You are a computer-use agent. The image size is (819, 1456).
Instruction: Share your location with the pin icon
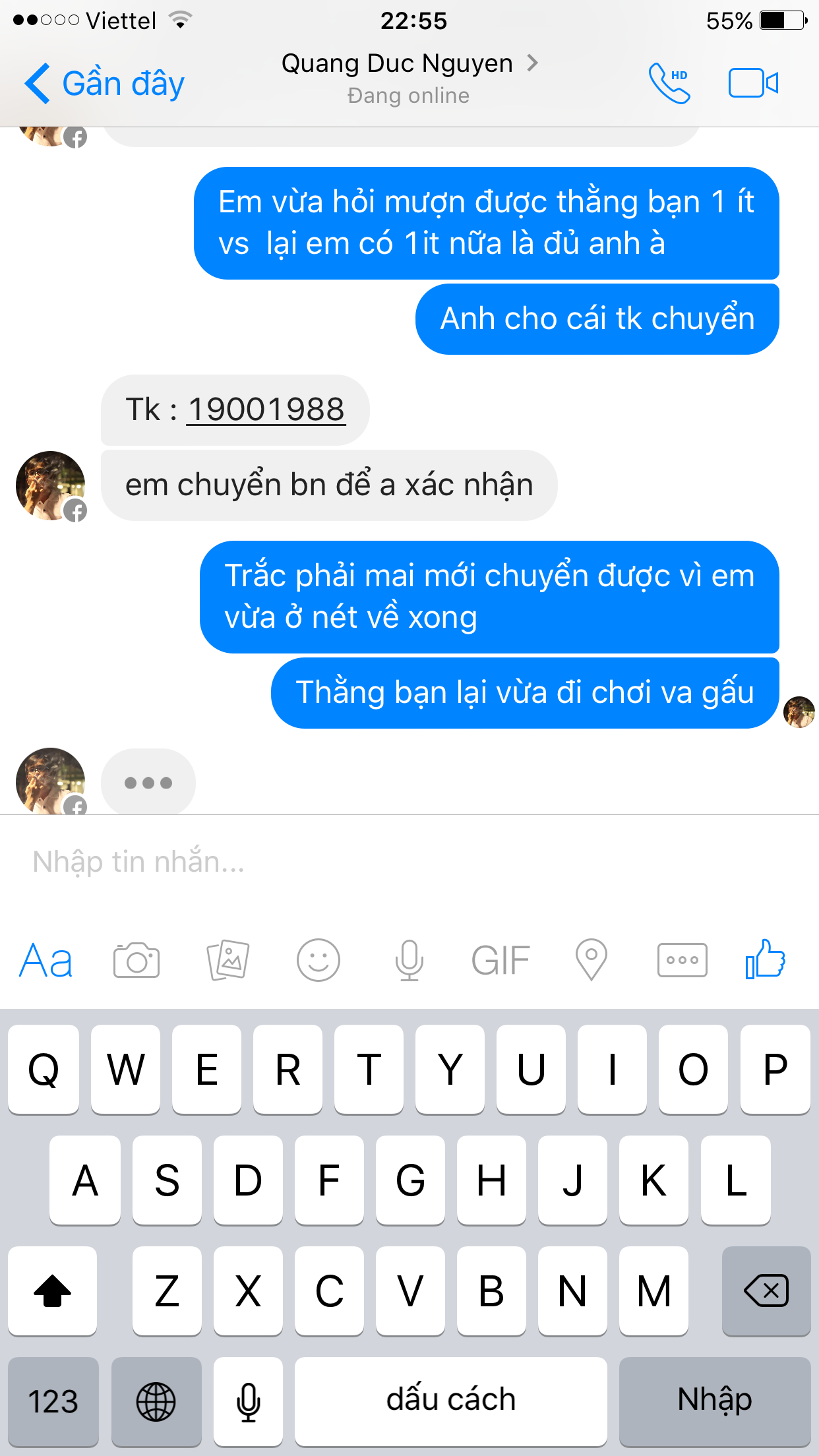tap(591, 961)
